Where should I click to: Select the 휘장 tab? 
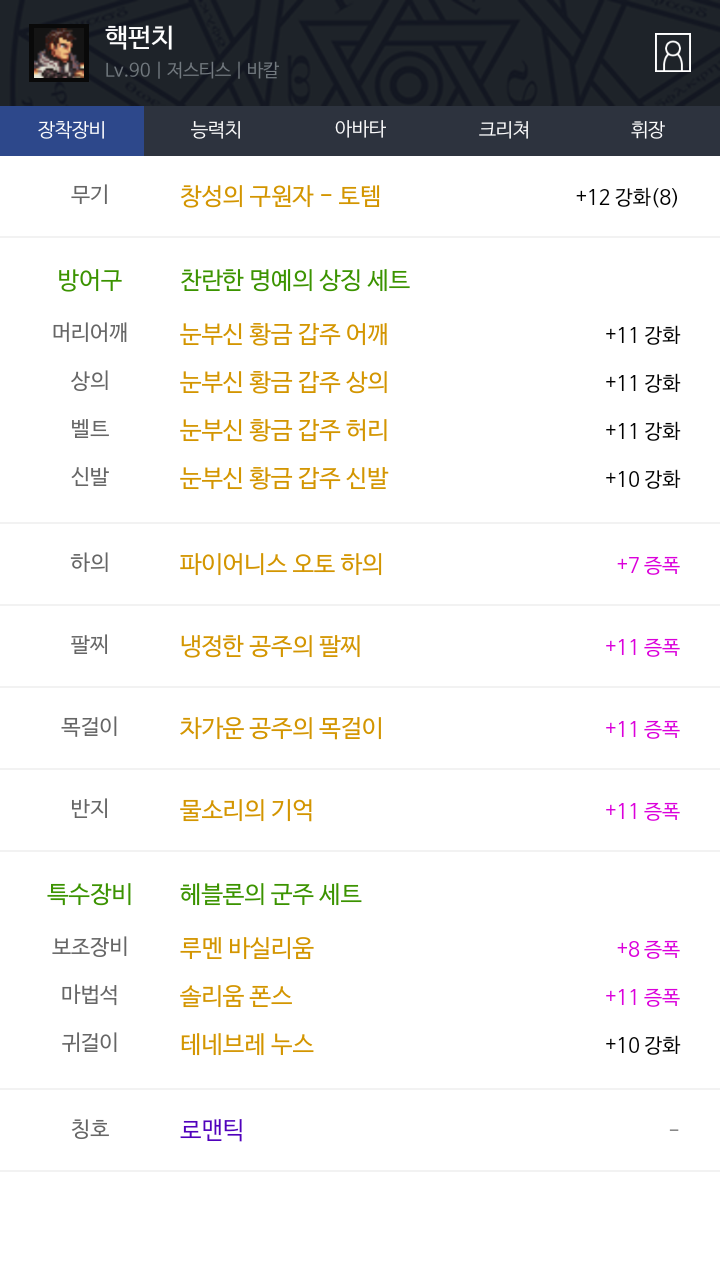tap(647, 130)
